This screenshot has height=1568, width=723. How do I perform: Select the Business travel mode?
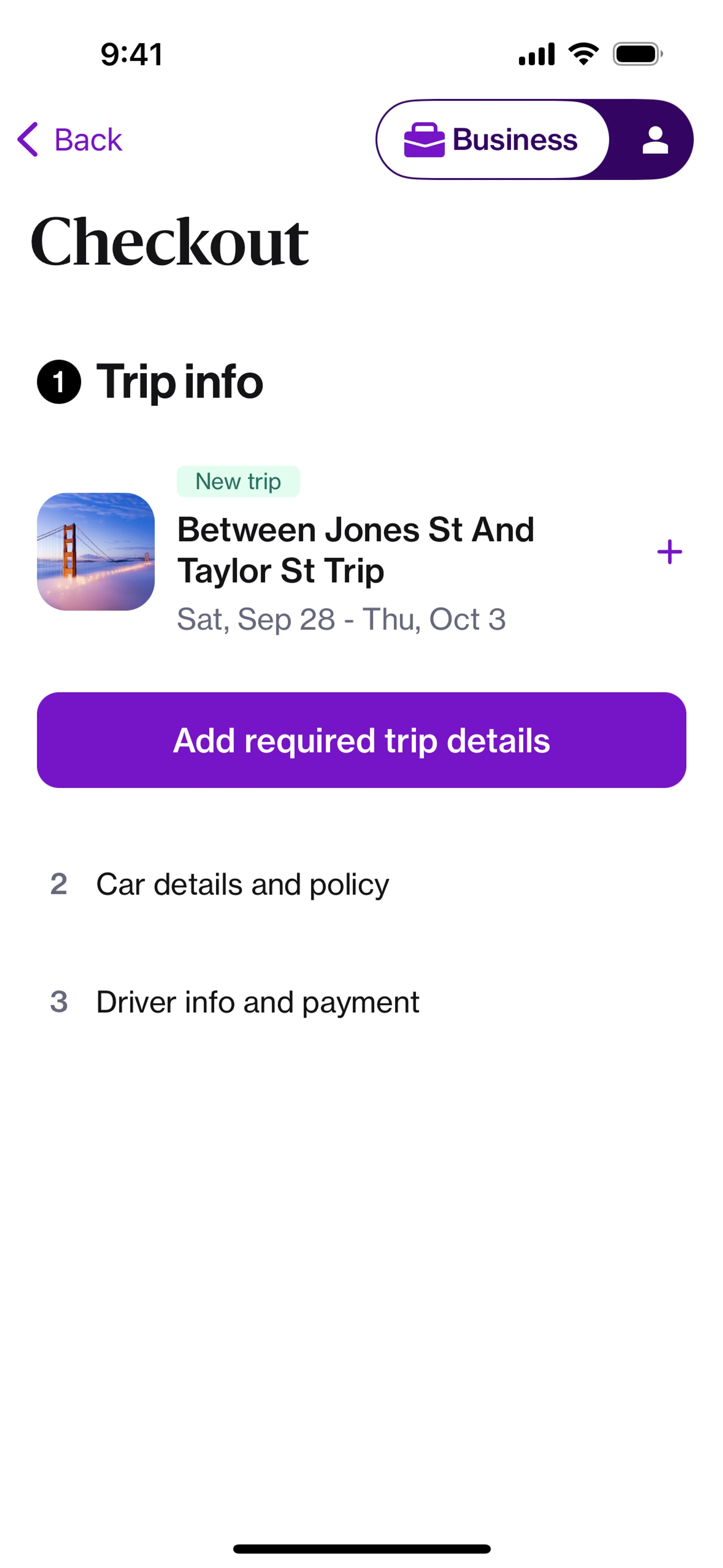coord(492,139)
